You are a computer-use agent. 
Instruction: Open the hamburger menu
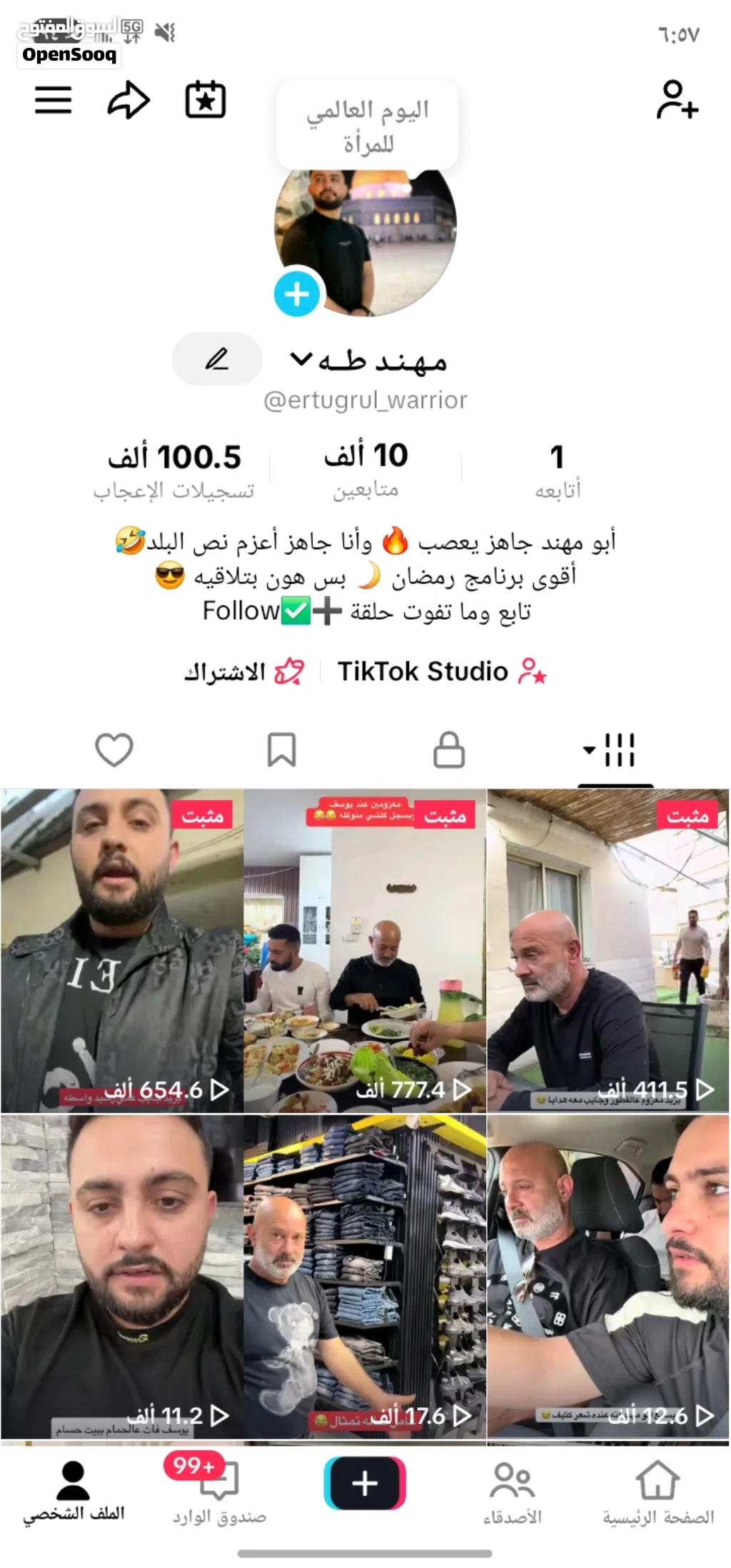click(54, 100)
